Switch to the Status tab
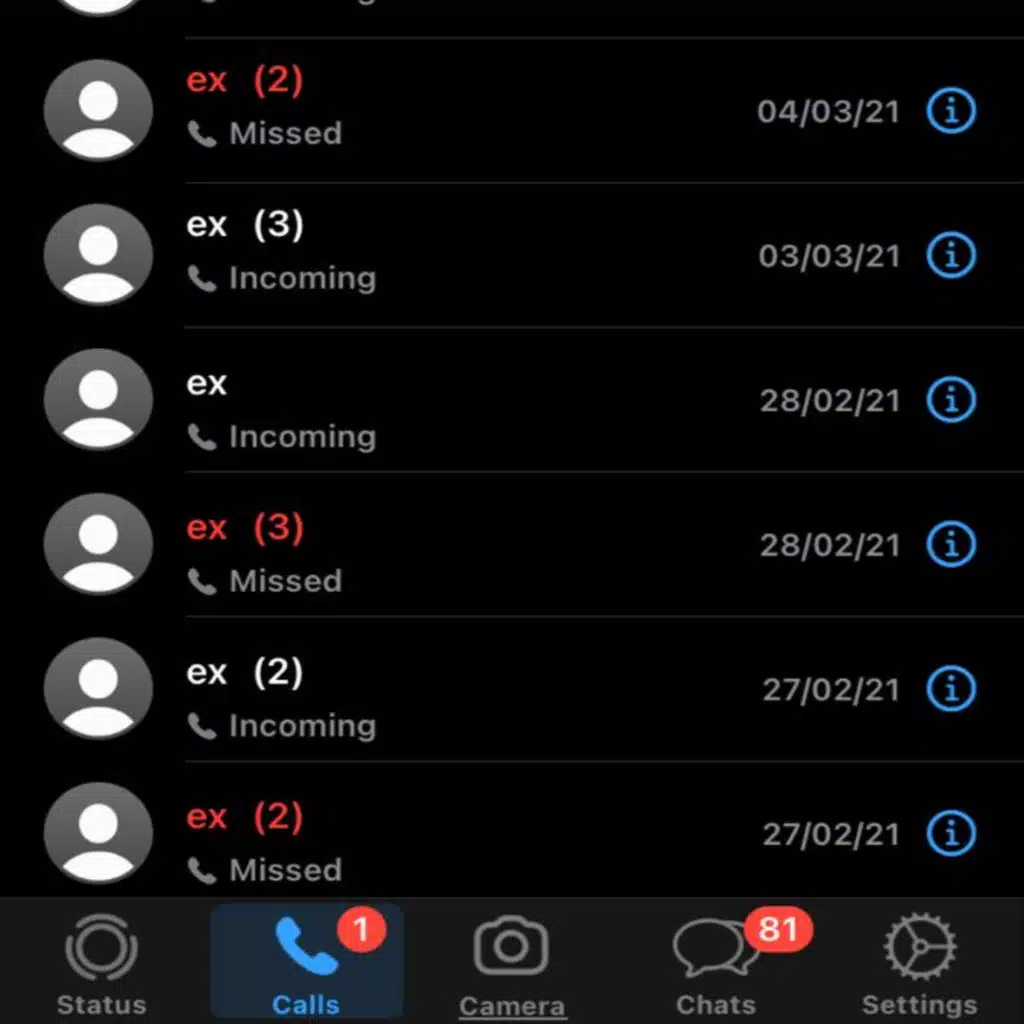Image resolution: width=1024 pixels, height=1024 pixels. click(x=100, y=965)
